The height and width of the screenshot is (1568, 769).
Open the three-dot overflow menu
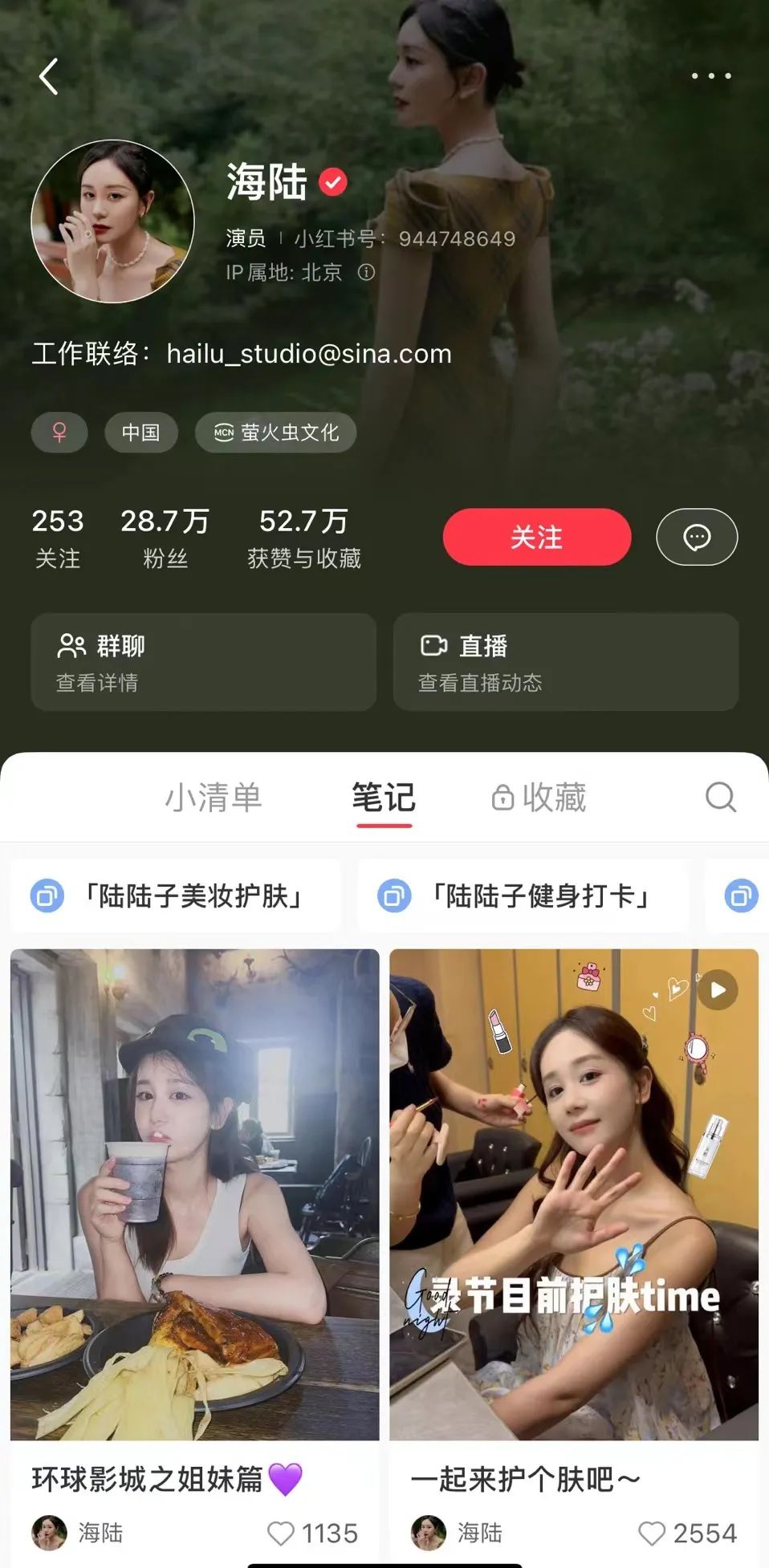point(711,76)
